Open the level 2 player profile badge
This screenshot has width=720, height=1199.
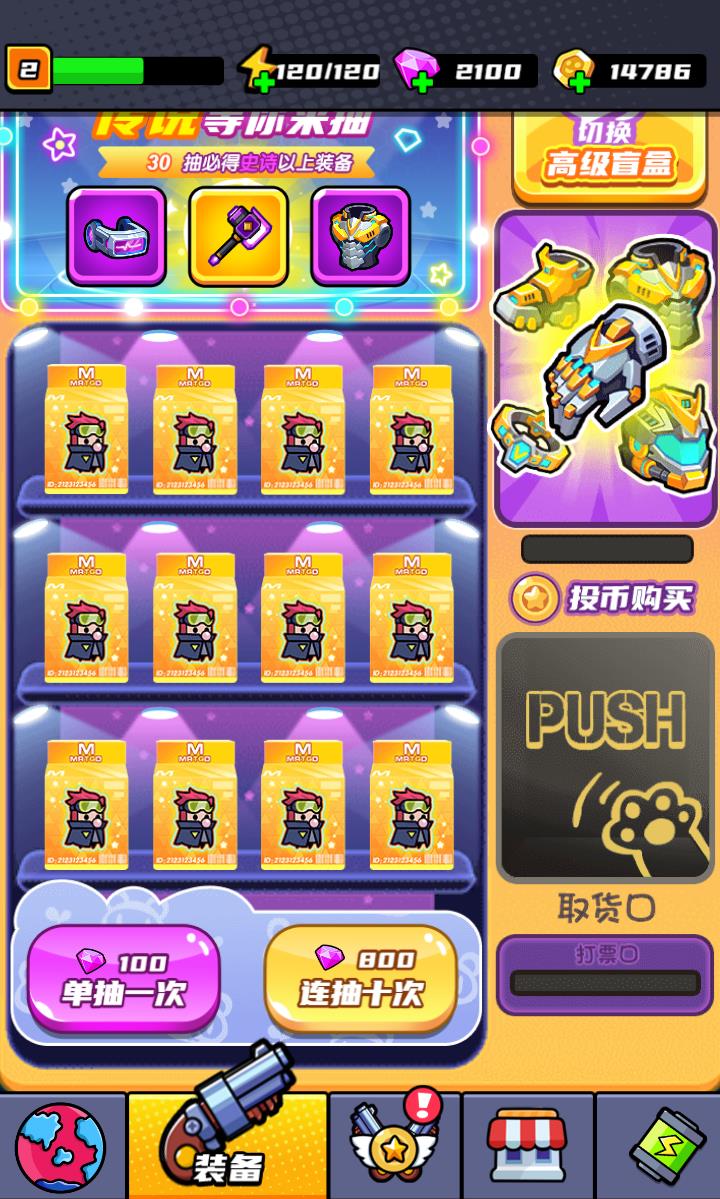point(28,70)
